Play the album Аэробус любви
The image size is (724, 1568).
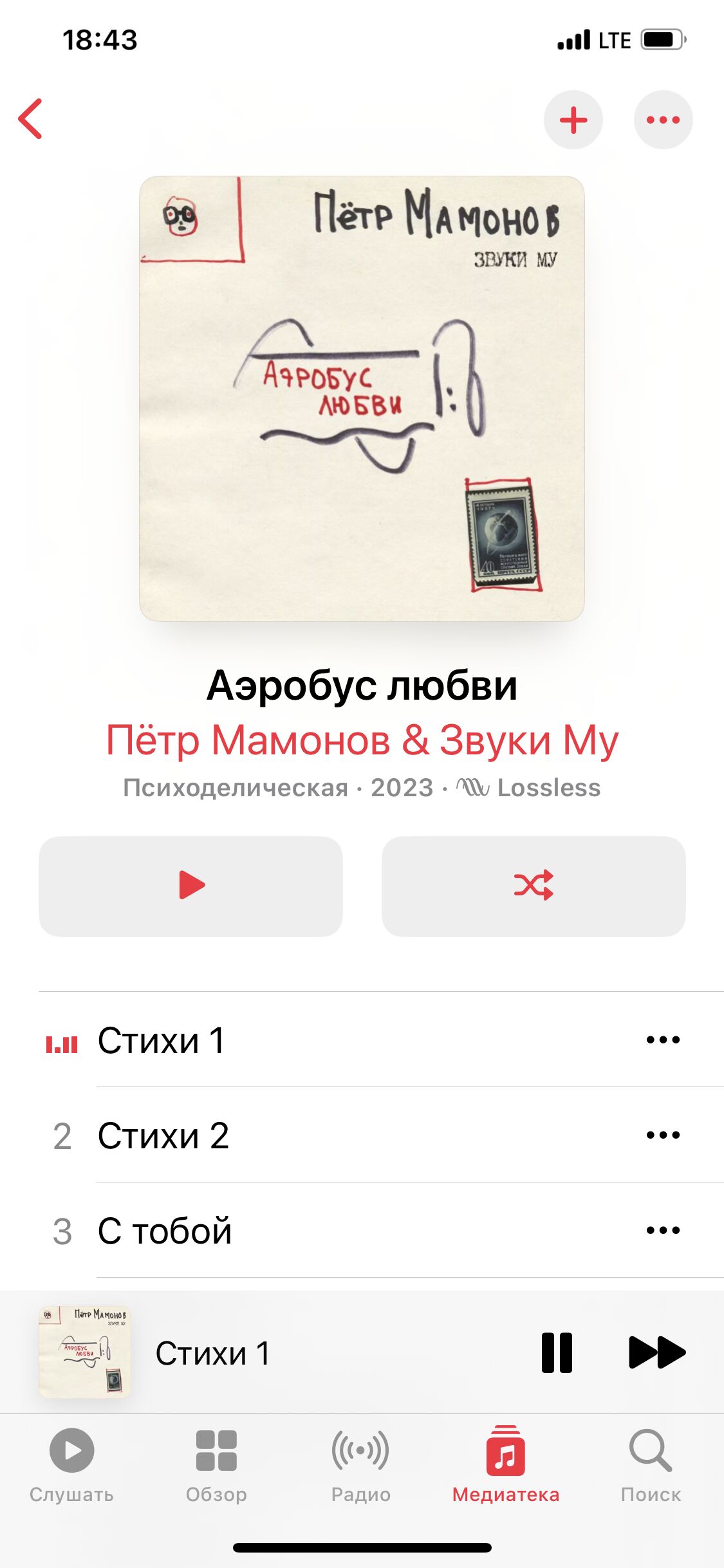click(x=190, y=886)
